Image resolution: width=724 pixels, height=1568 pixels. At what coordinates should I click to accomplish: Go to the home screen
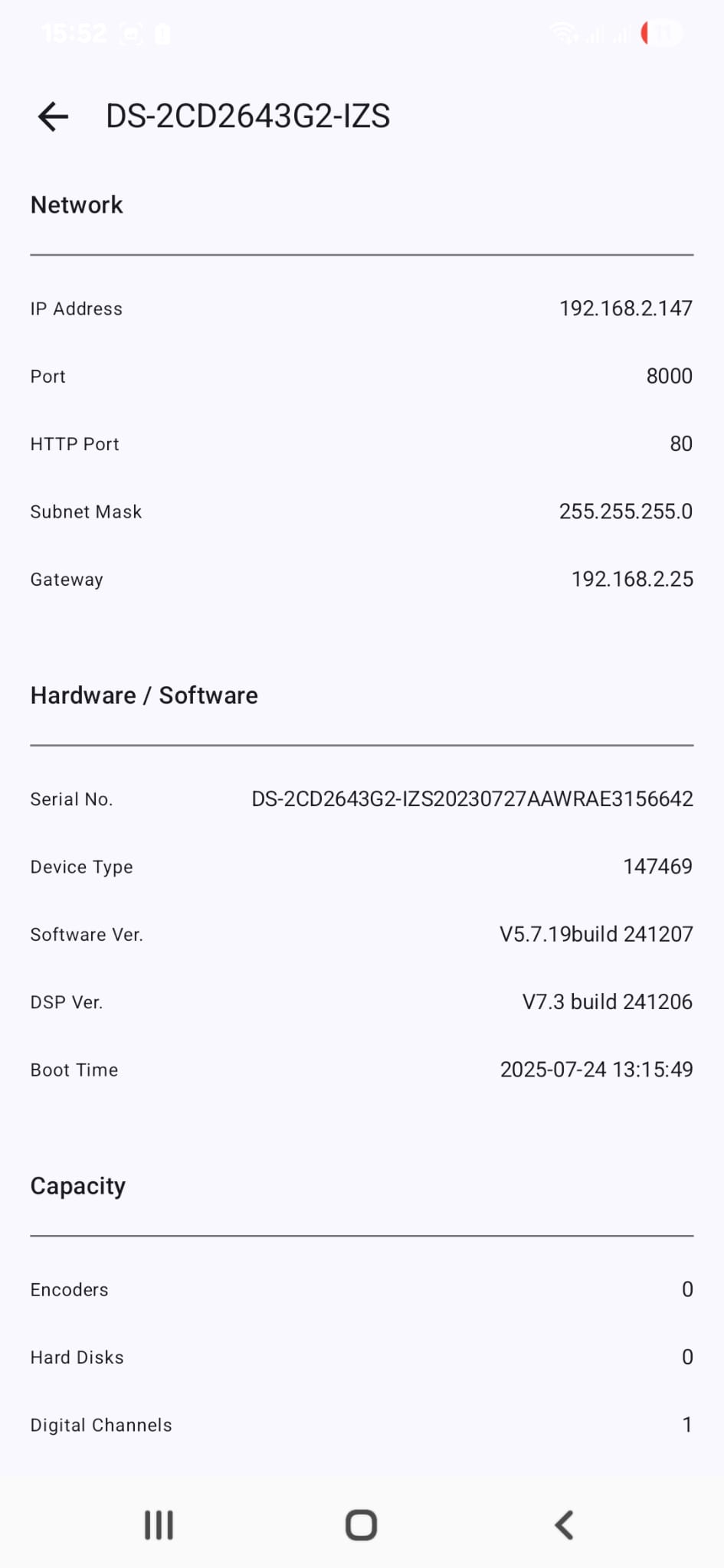point(361,1524)
